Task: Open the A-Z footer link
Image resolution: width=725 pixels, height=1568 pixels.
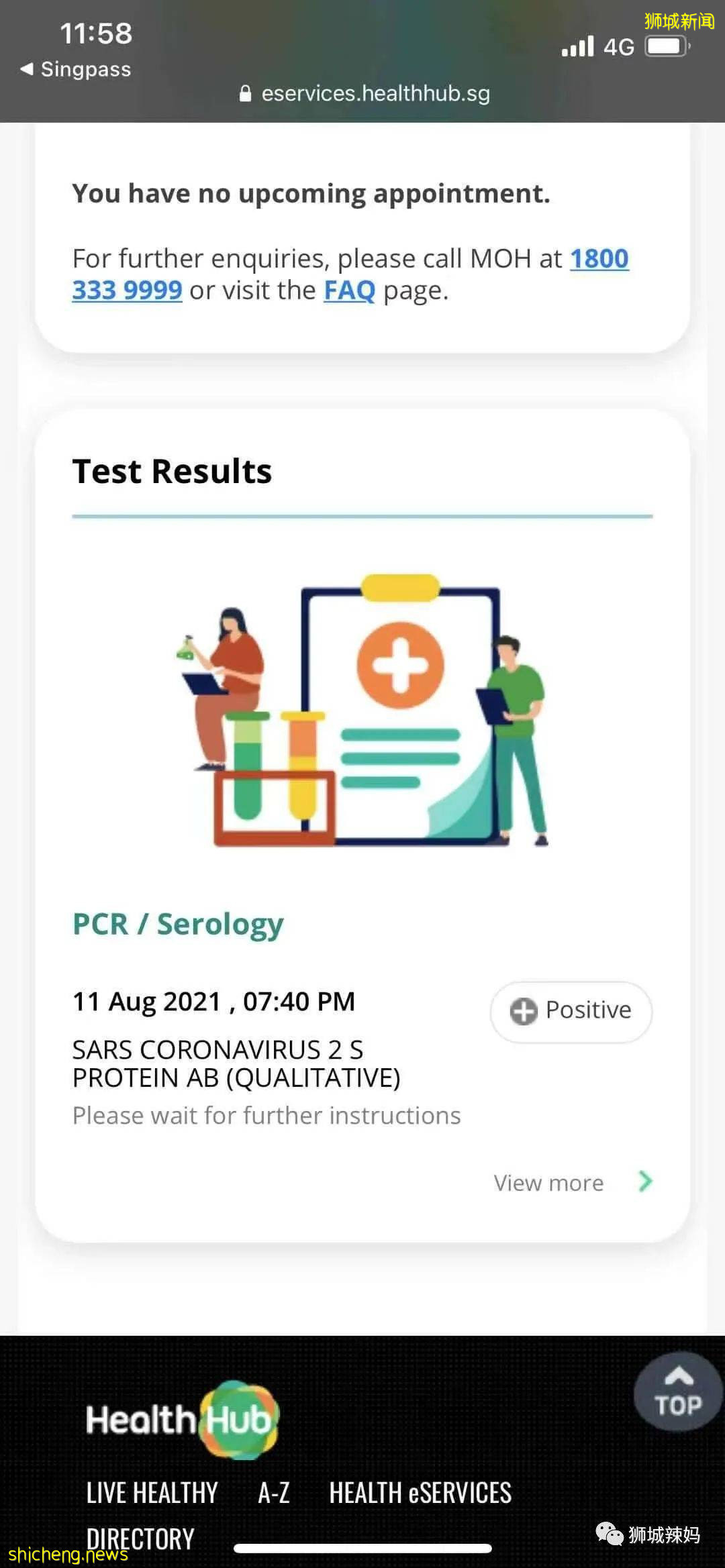Action: [274, 1493]
